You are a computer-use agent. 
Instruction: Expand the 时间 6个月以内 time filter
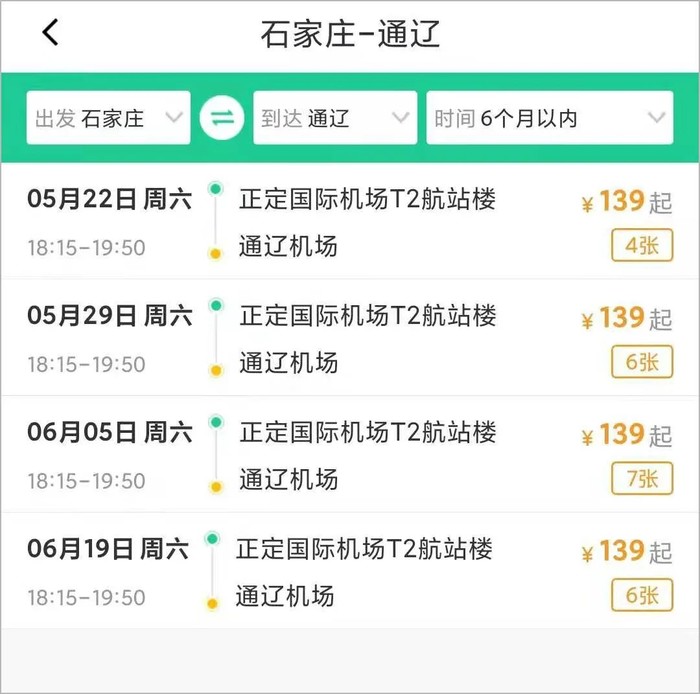click(x=549, y=118)
